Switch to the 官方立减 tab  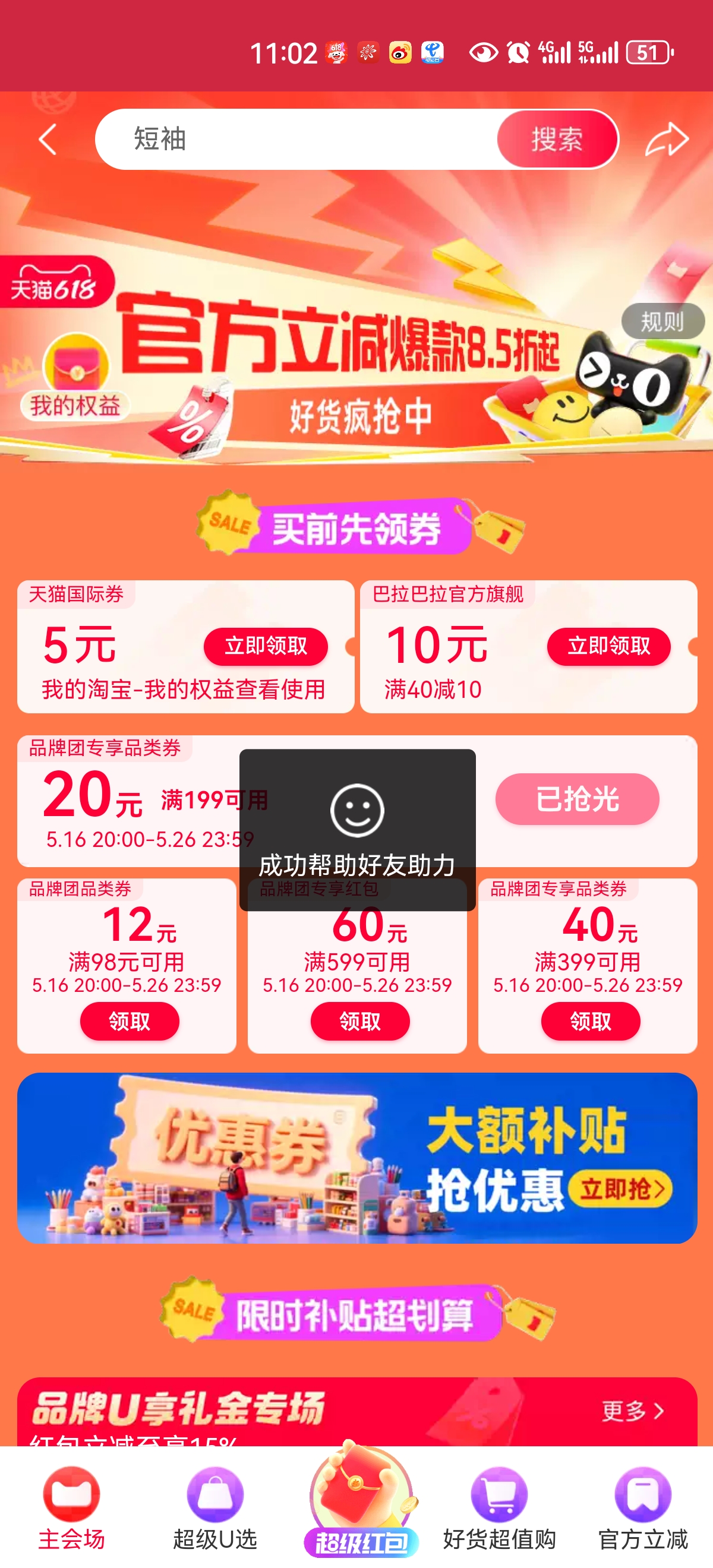click(643, 1509)
